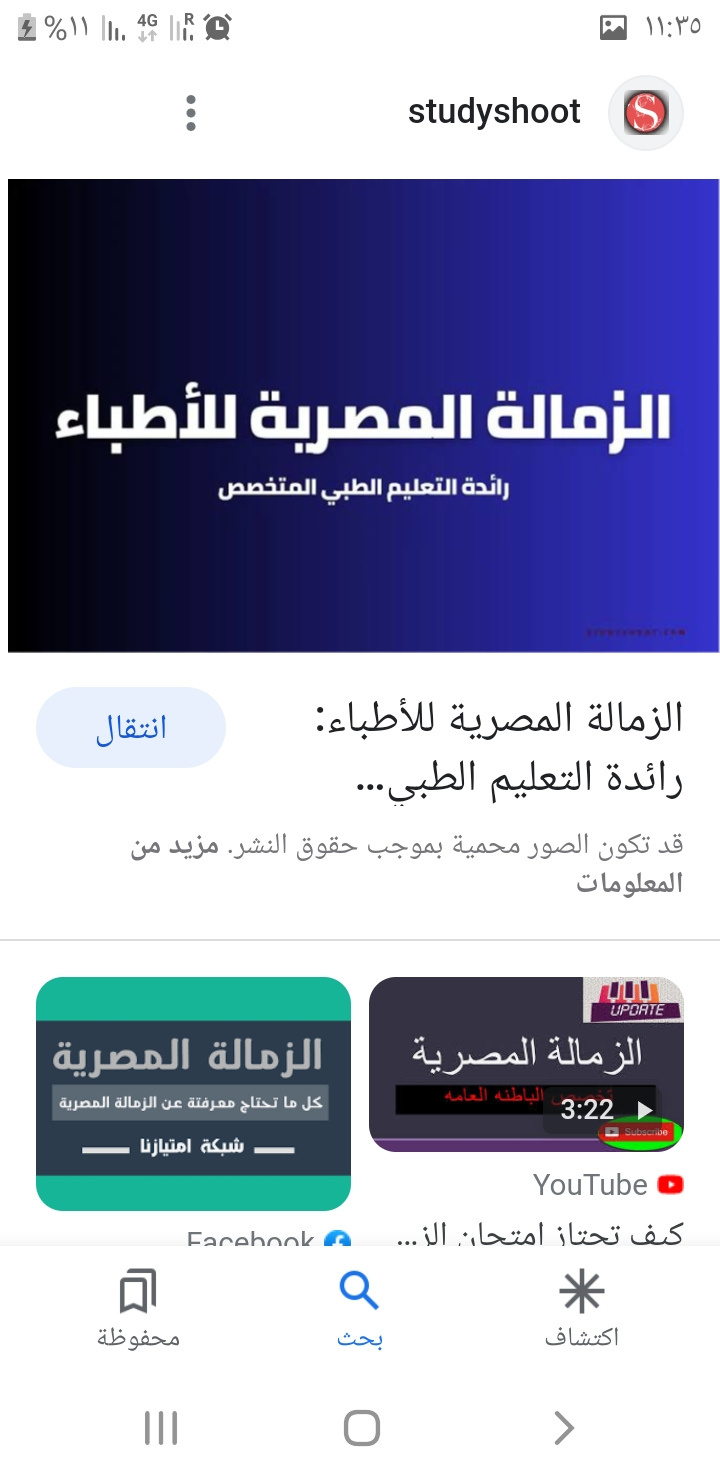
Task: Switch to the اكتشاف (Discover) tab
Action: [582, 1310]
